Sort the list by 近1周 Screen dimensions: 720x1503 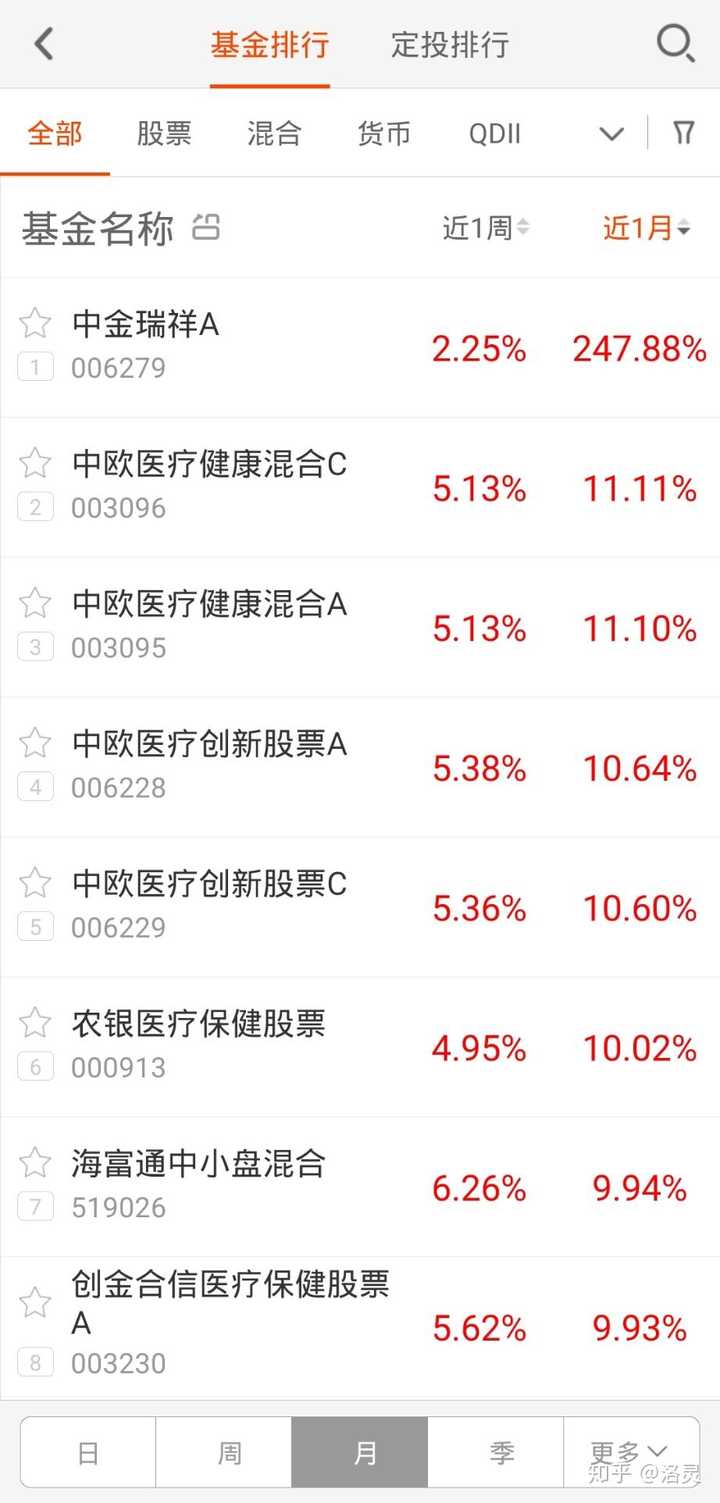tap(486, 228)
